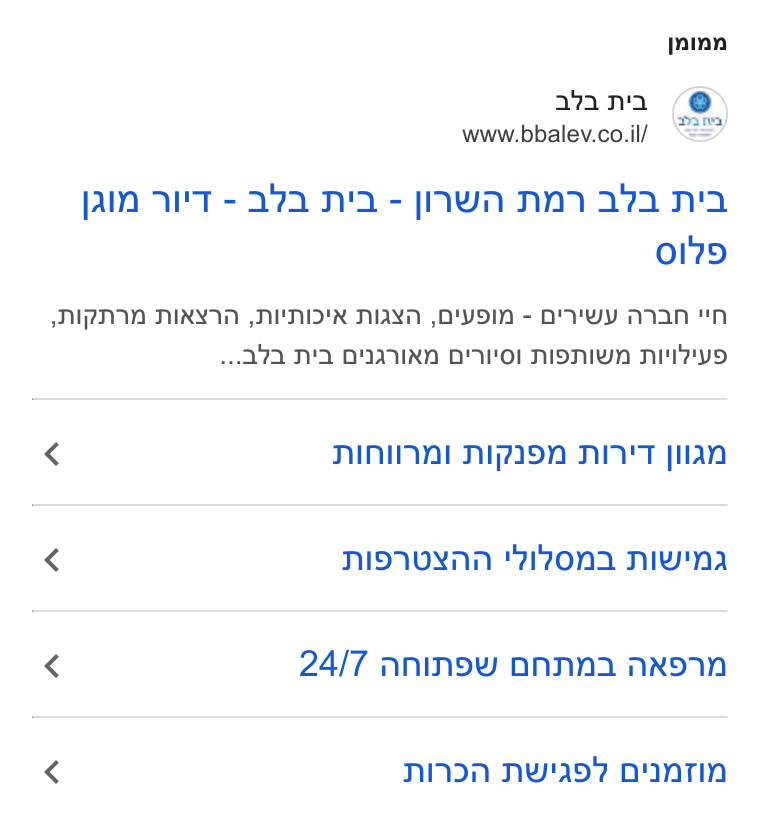Open sitelink מגוון דירות מפנקות ומרווחות
This screenshot has height=822, width=760.
pyautogui.click(x=380, y=453)
